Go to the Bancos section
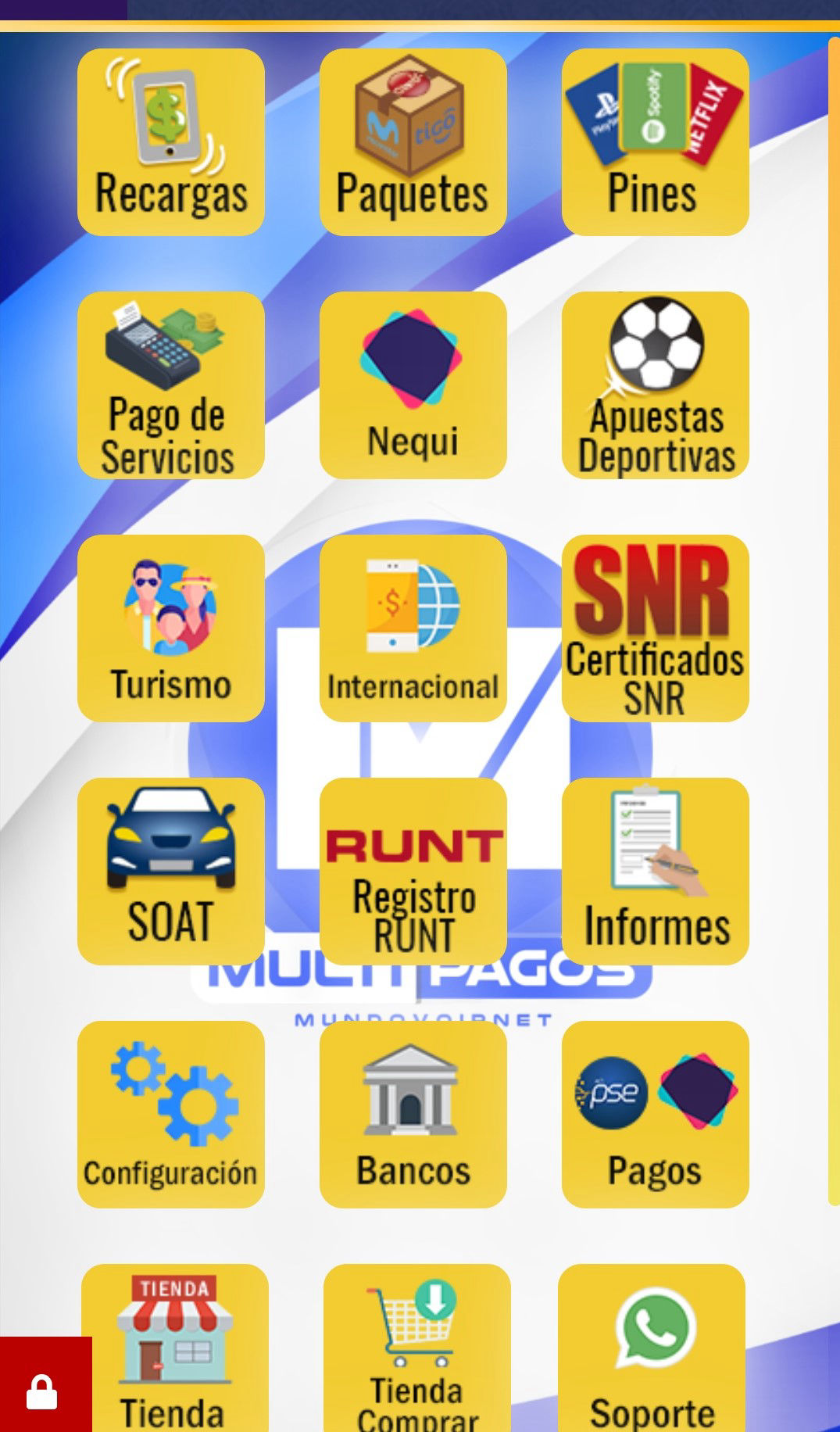The height and width of the screenshot is (1432, 840). pos(413,1114)
